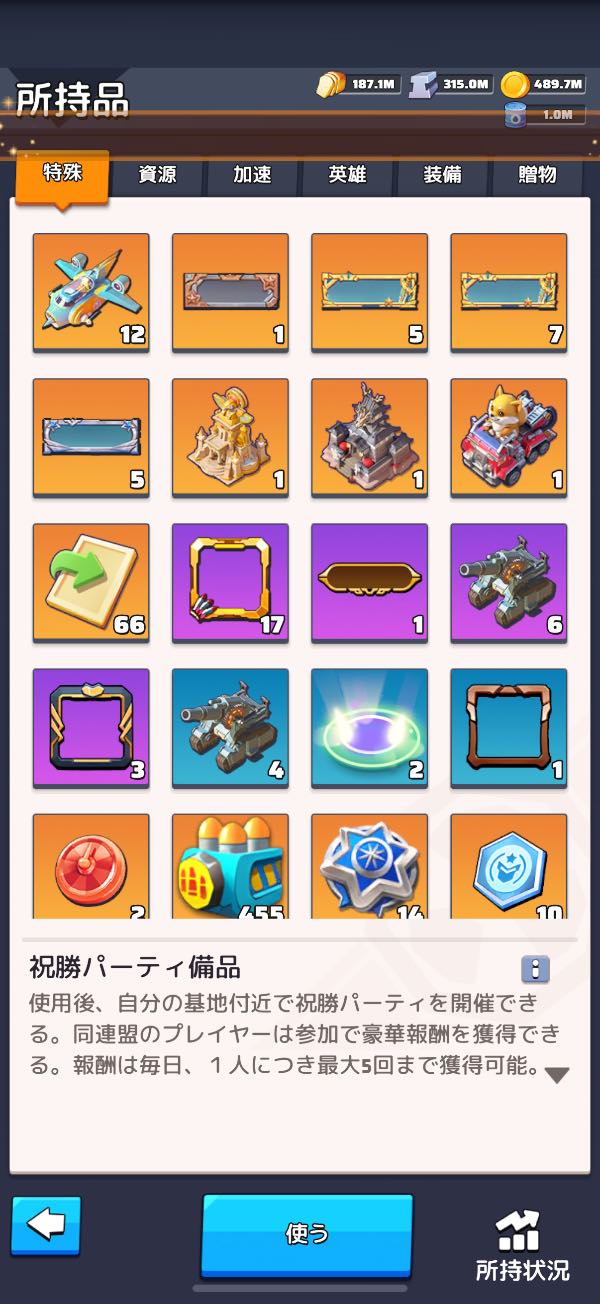Select the glowing ring item with 2
This screenshot has width=600, height=1304.
click(369, 727)
